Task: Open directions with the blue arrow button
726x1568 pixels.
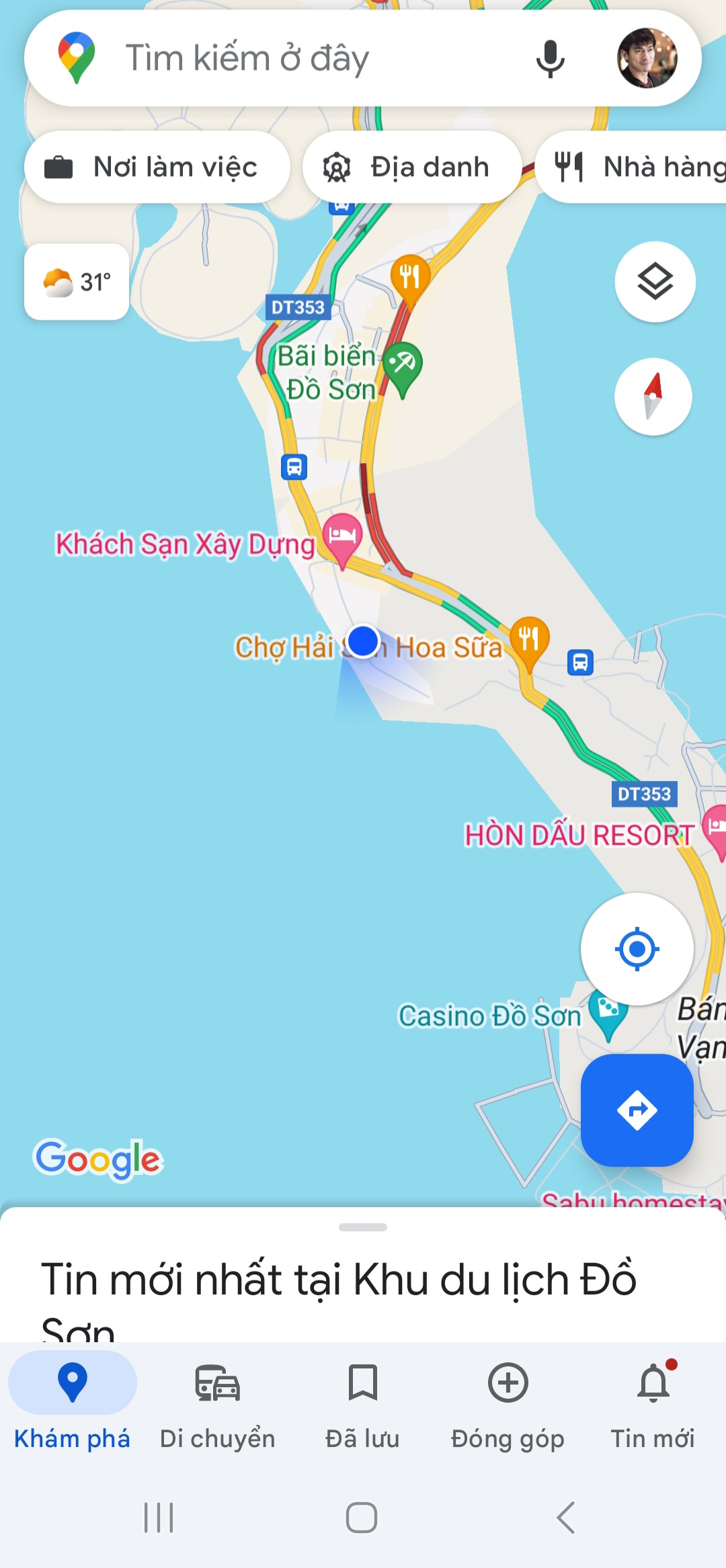Action: pyautogui.click(x=637, y=1110)
